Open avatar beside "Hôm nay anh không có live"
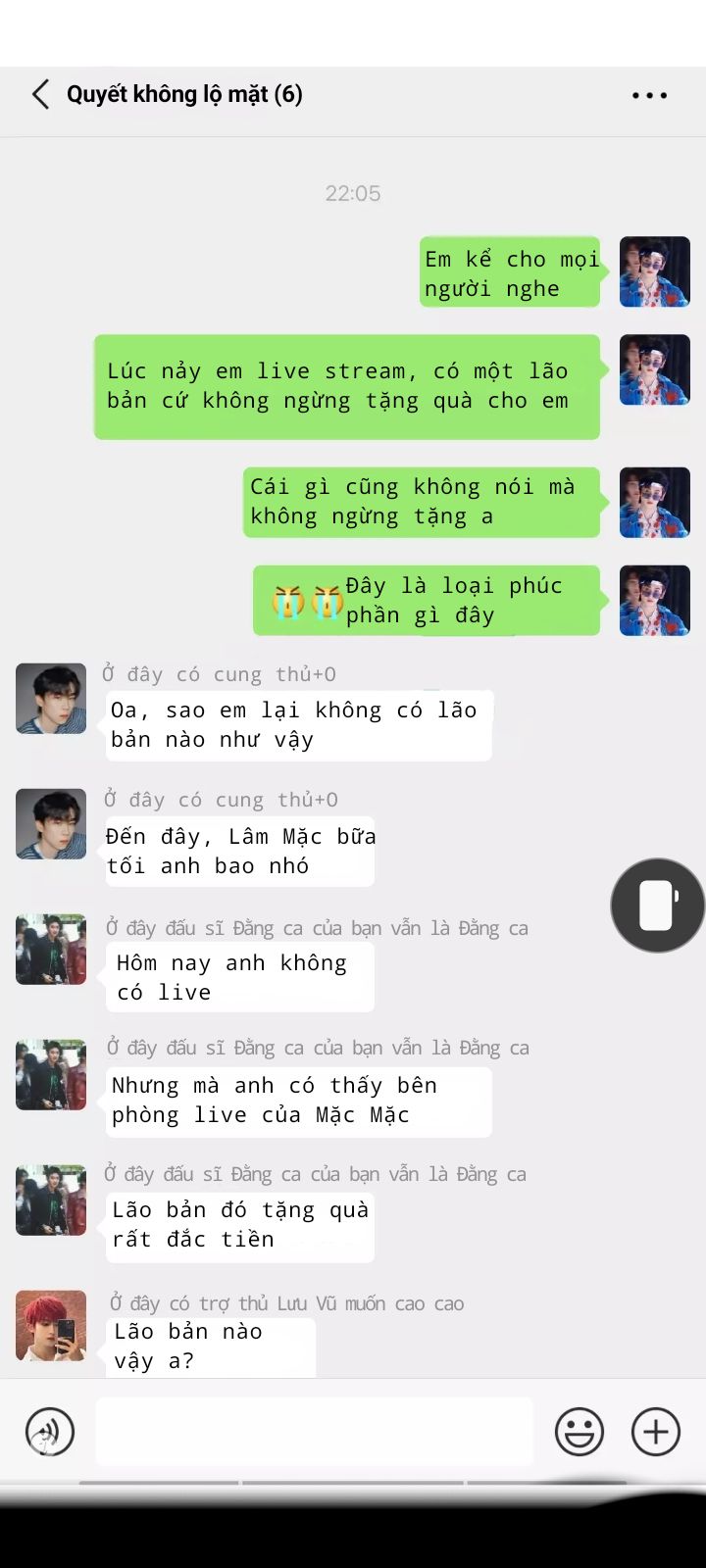Screen dimensions: 706x1568 (x=51, y=950)
